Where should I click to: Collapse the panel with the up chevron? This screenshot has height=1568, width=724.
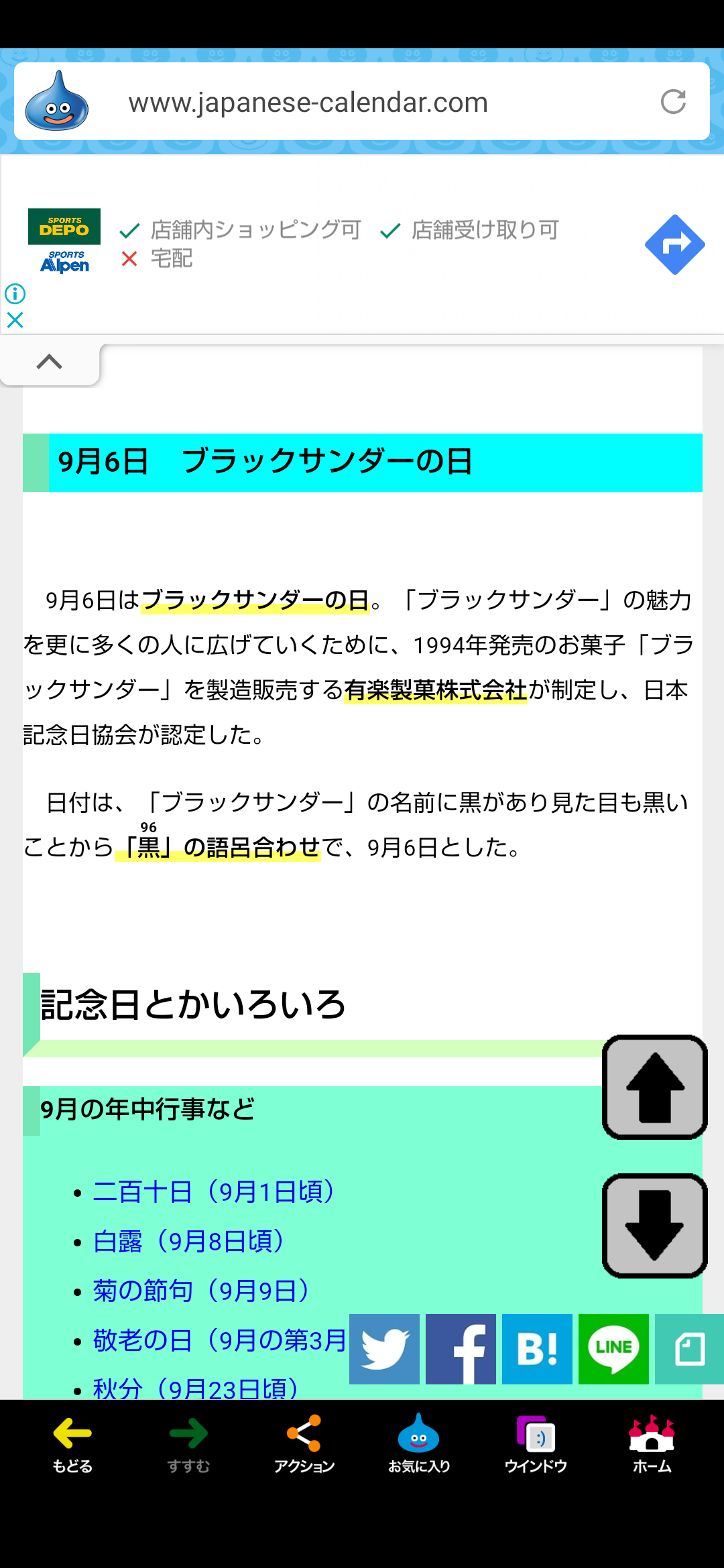click(x=50, y=363)
